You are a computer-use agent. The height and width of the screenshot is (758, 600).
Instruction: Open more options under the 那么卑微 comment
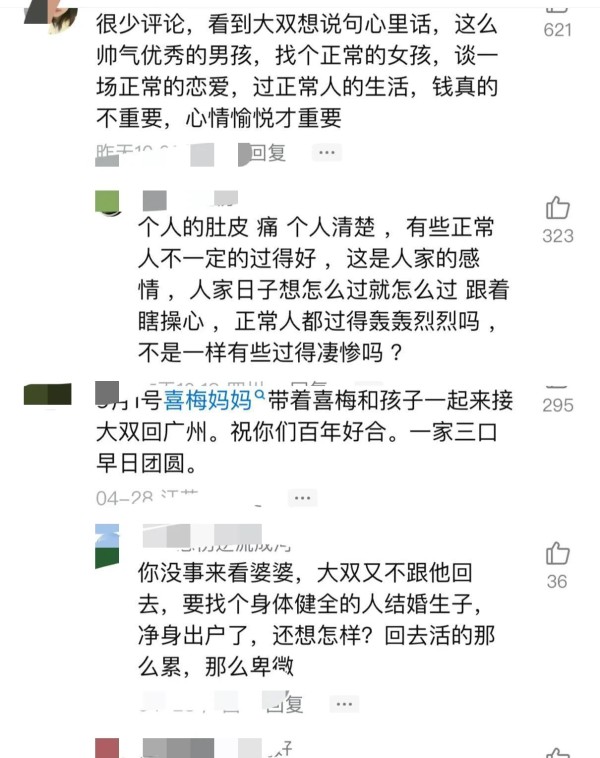pos(345,705)
